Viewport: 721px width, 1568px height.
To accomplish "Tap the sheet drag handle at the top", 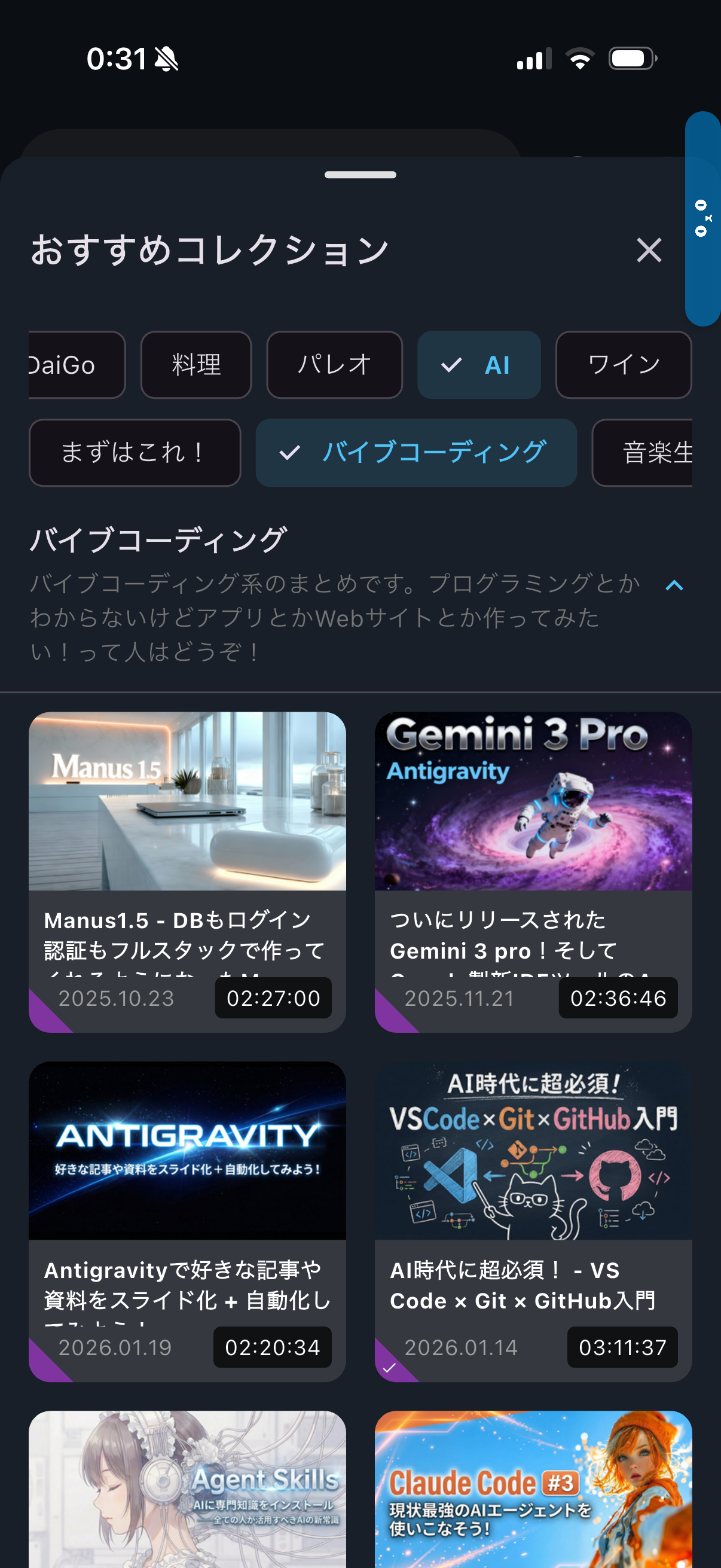I will 360,175.
